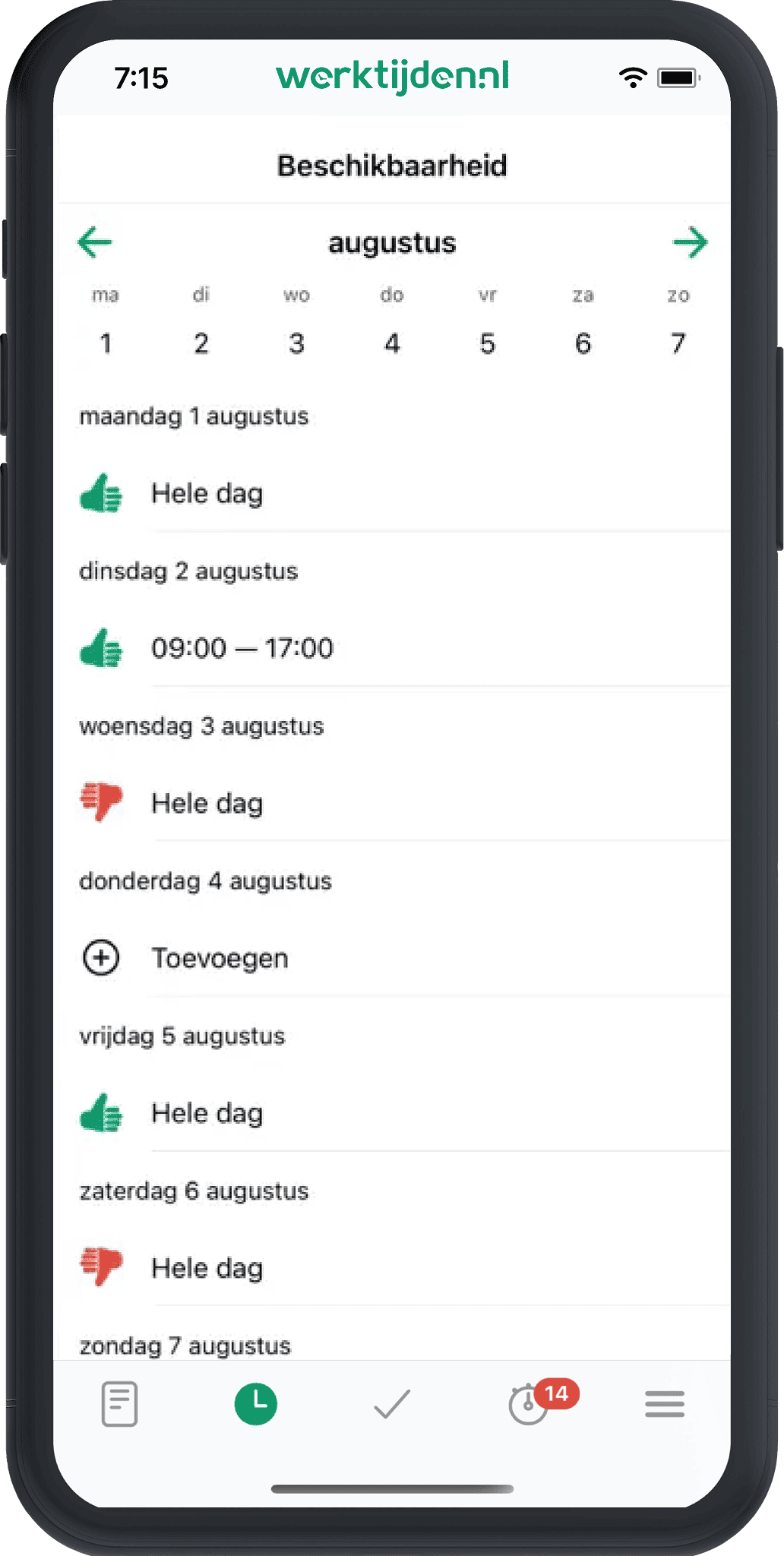Open the hamburger menu in bottom bar

pos(664,1403)
